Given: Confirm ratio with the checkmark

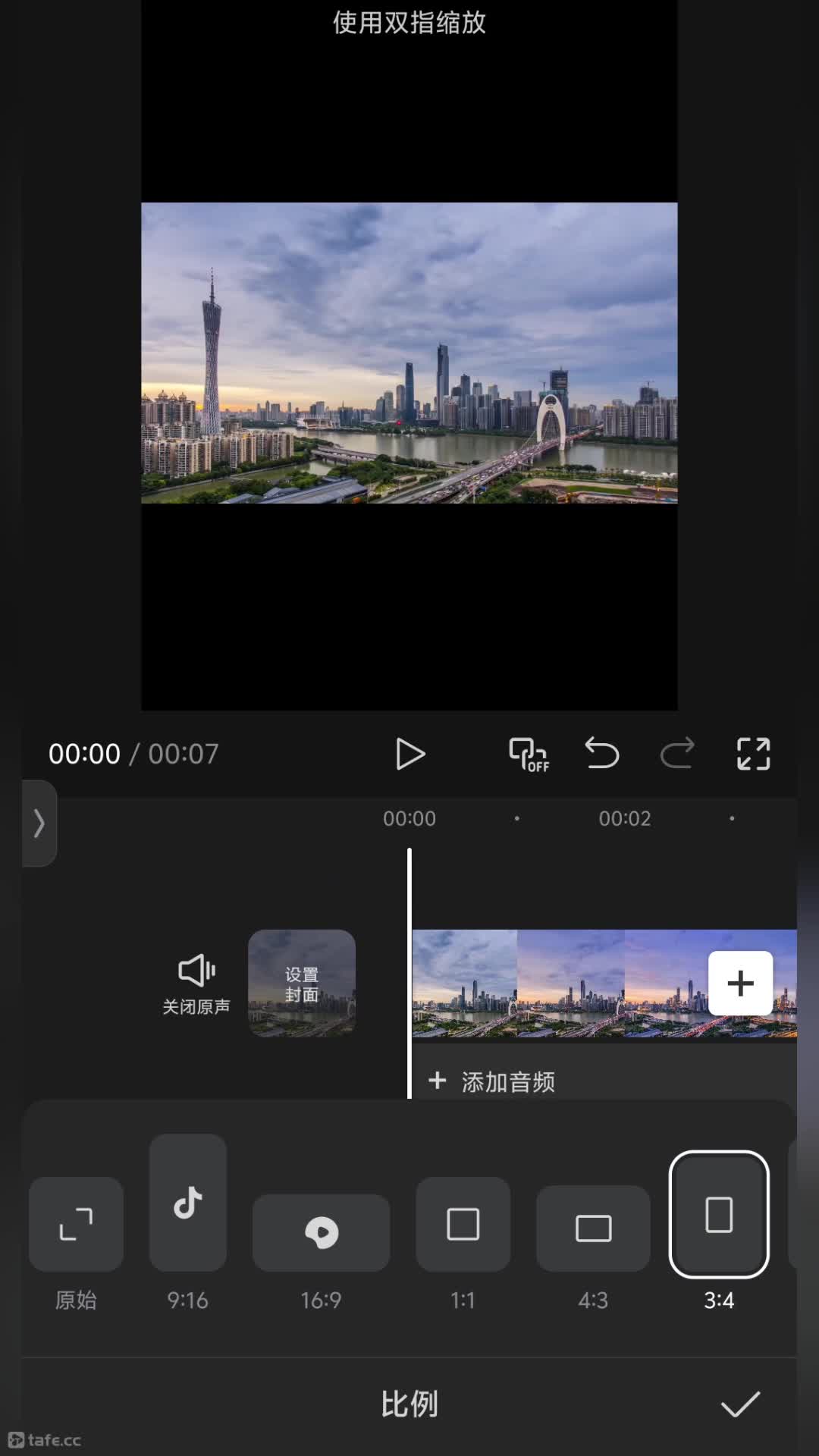Looking at the screenshot, I should point(740,1404).
